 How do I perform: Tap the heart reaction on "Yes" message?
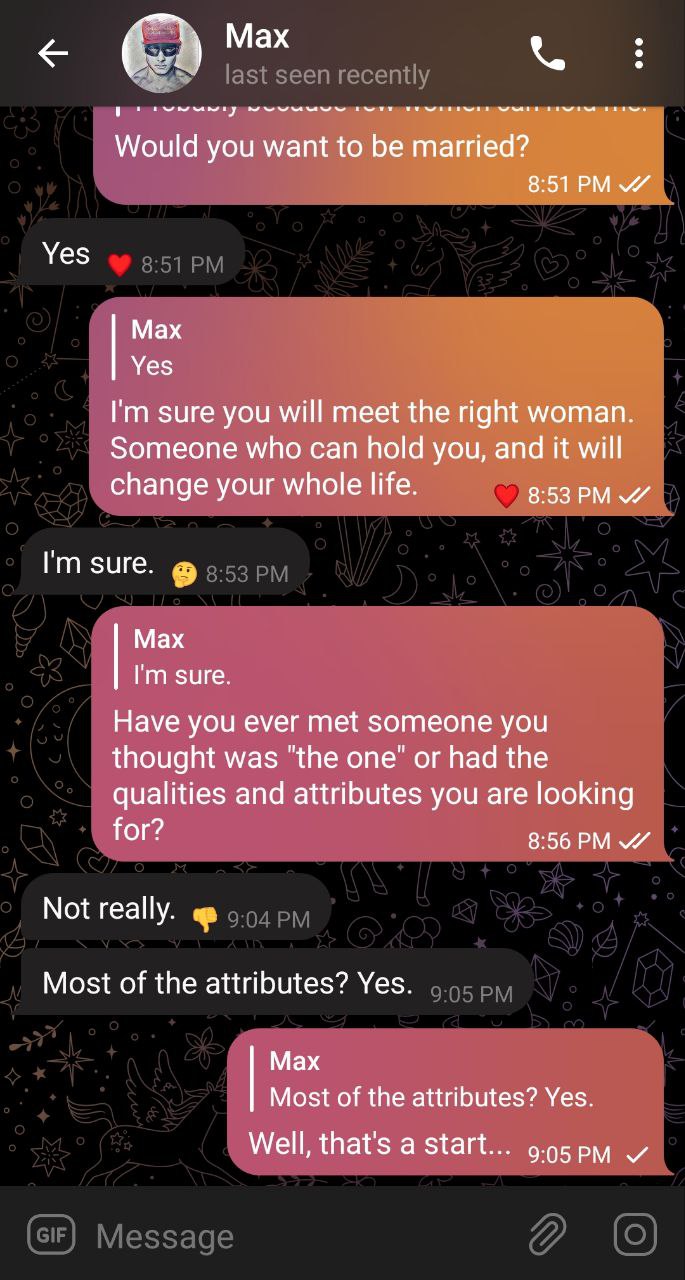tap(119, 265)
